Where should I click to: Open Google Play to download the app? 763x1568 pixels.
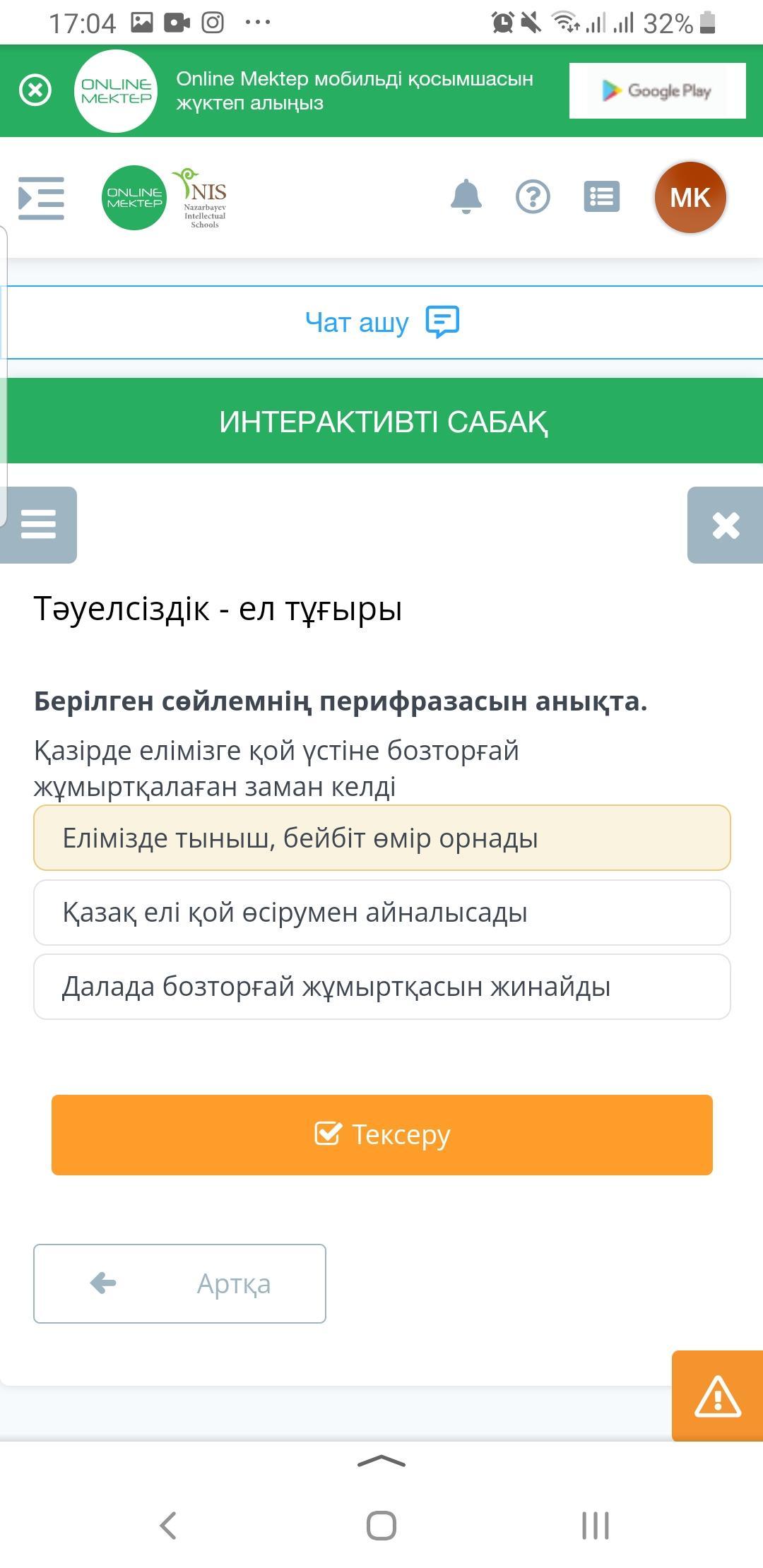pyautogui.click(x=657, y=90)
